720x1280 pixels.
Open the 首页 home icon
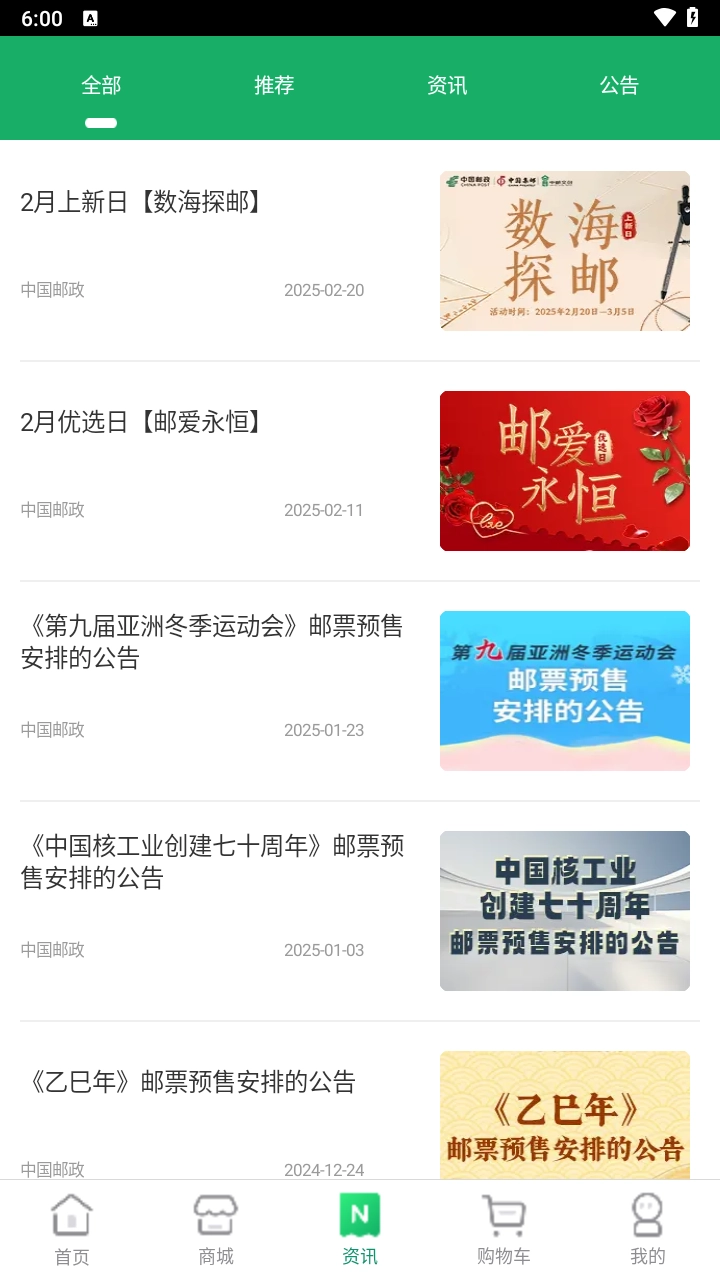tap(71, 1228)
